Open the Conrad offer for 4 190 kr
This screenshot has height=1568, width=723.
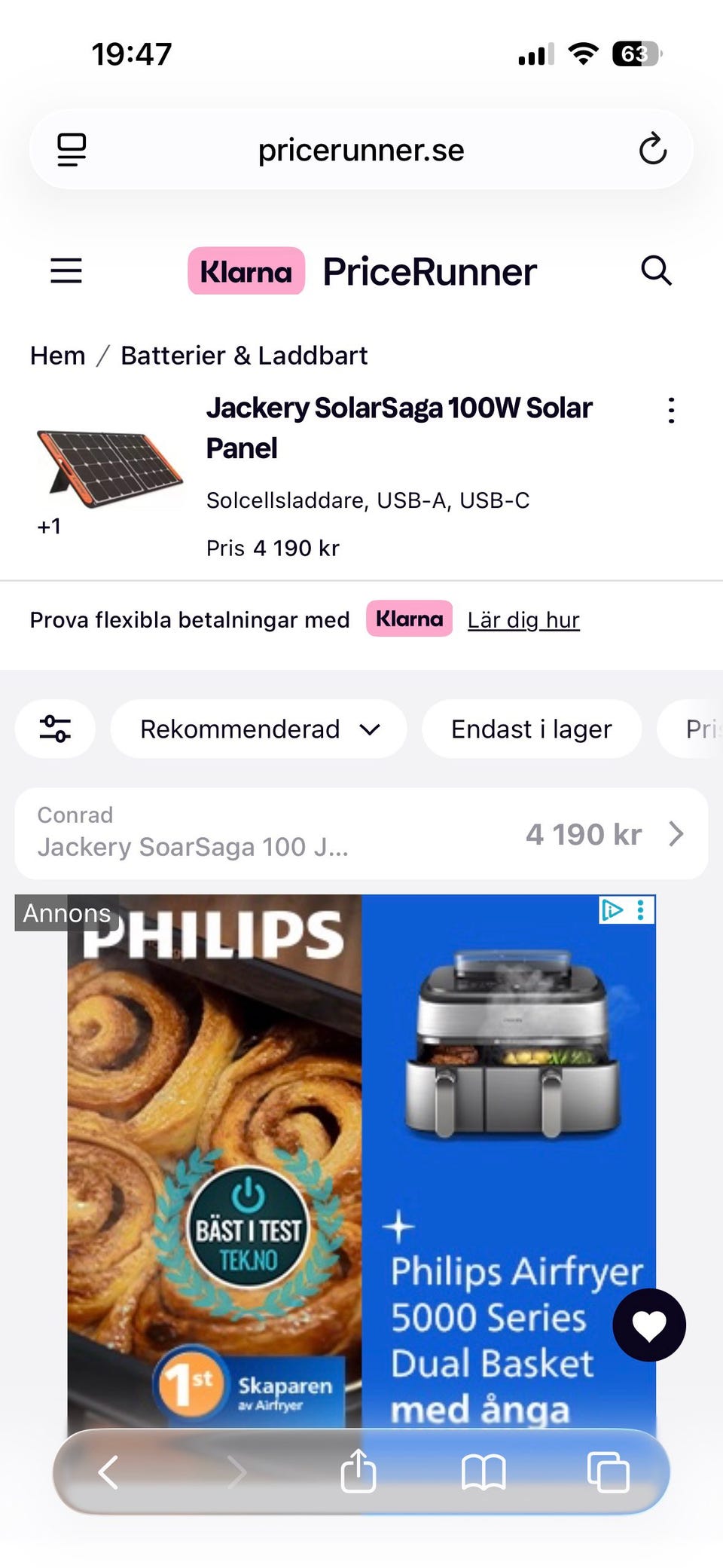pos(361,833)
